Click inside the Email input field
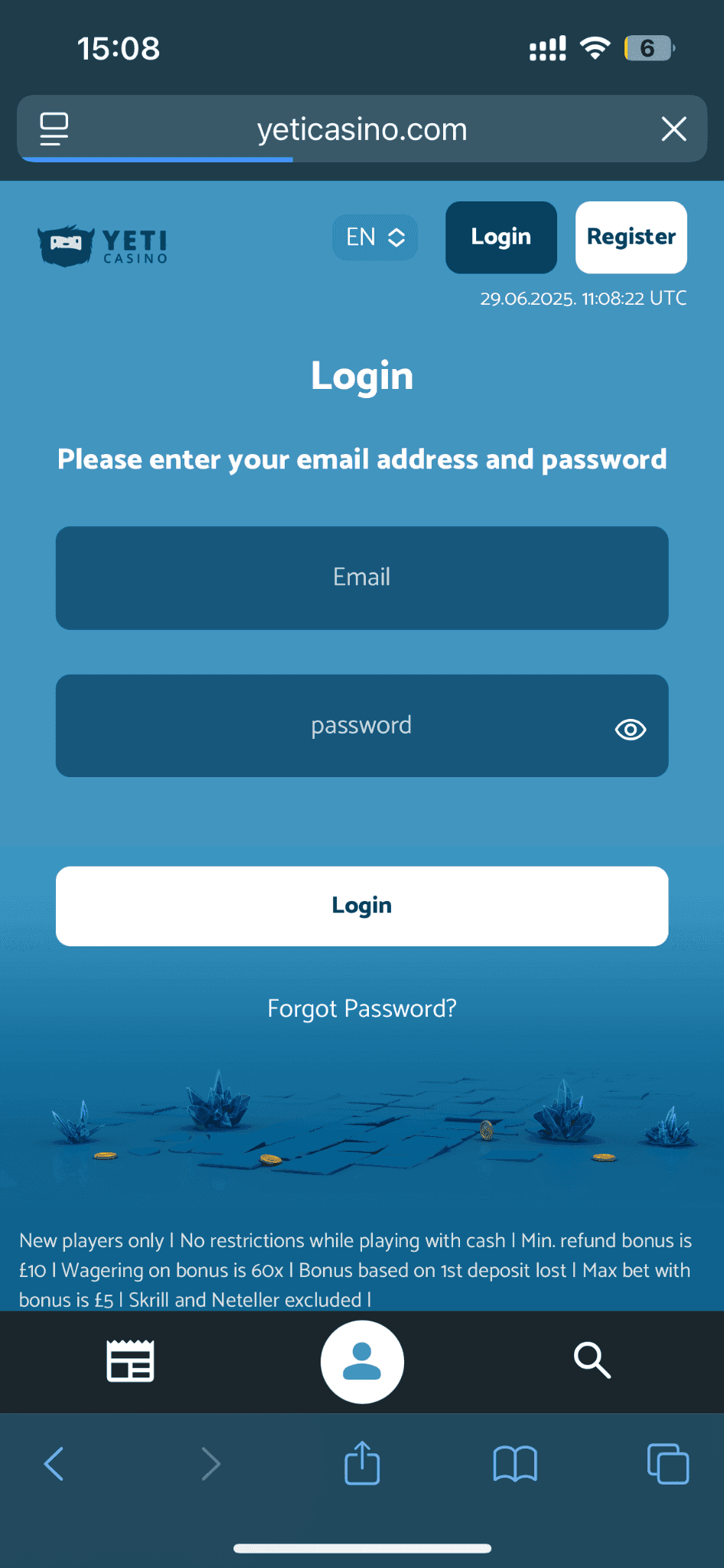 pyautogui.click(x=361, y=577)
